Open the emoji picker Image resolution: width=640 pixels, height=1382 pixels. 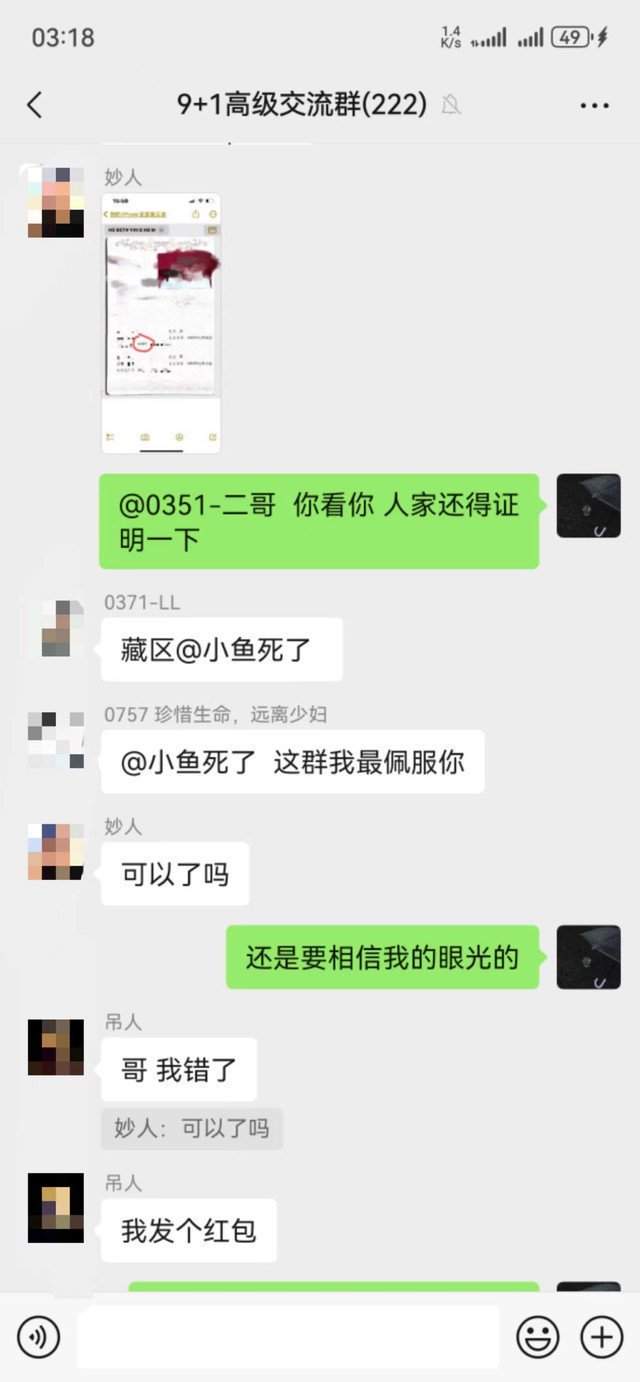point(537,1336)
